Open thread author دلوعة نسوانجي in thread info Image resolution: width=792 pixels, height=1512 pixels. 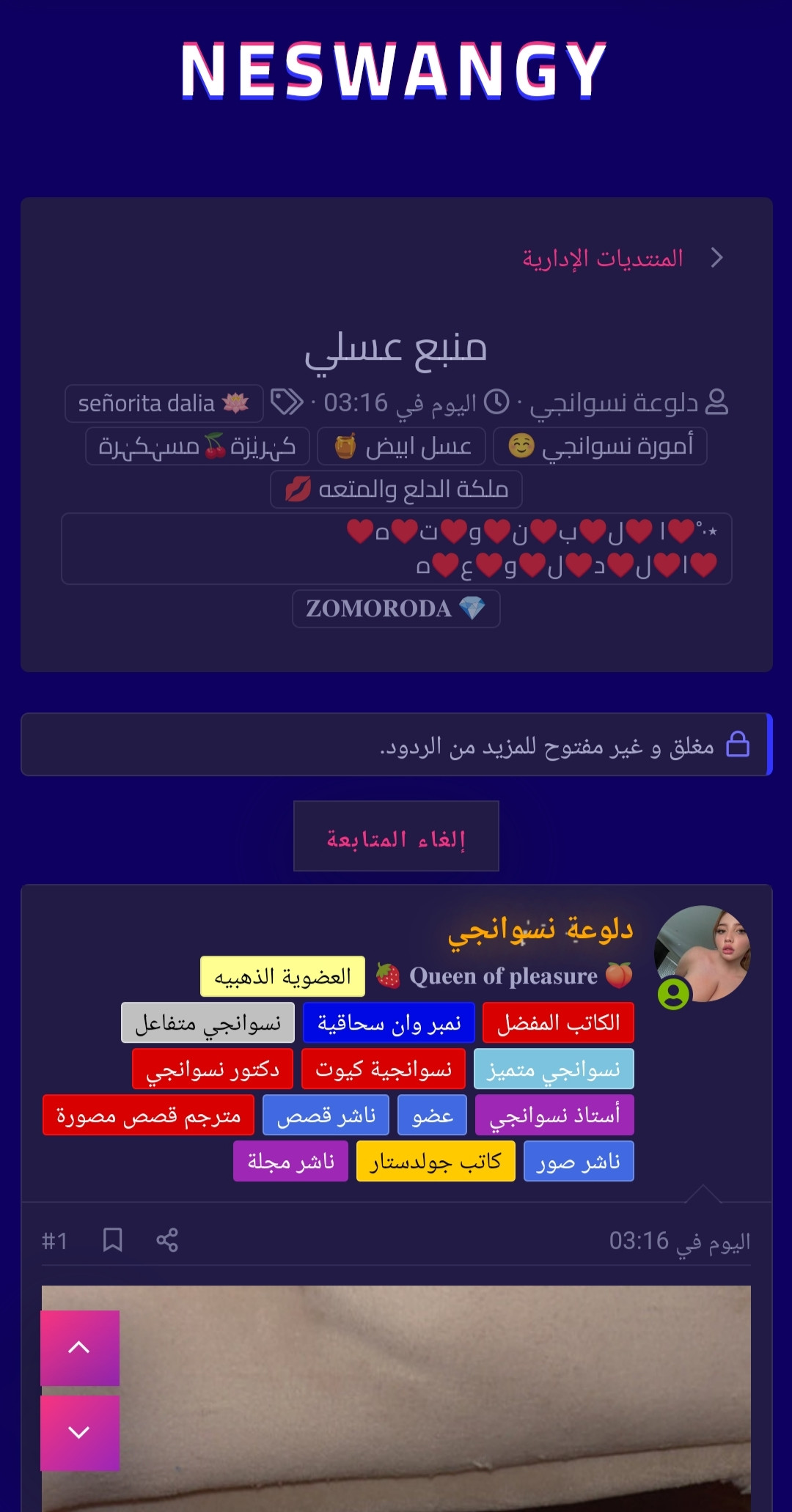click(x=614, y=402)
